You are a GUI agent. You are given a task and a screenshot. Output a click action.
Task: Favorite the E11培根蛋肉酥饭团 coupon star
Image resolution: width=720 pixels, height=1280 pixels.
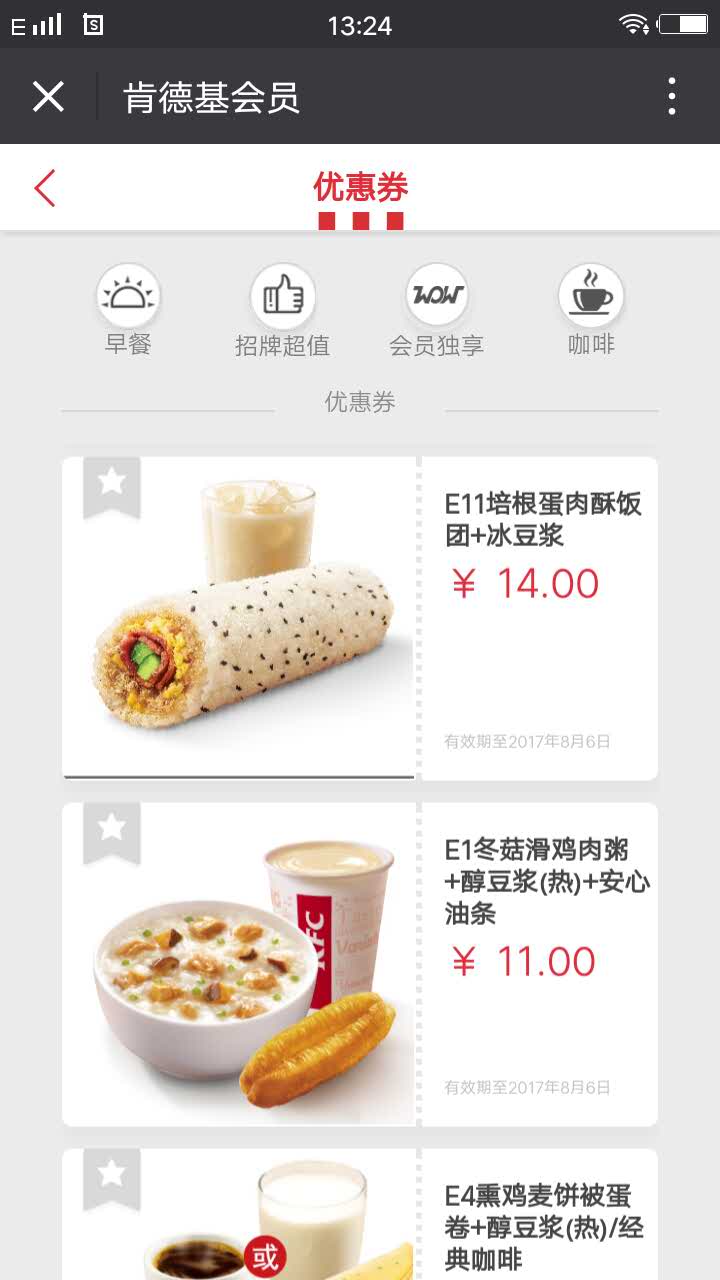coord(112,483)
